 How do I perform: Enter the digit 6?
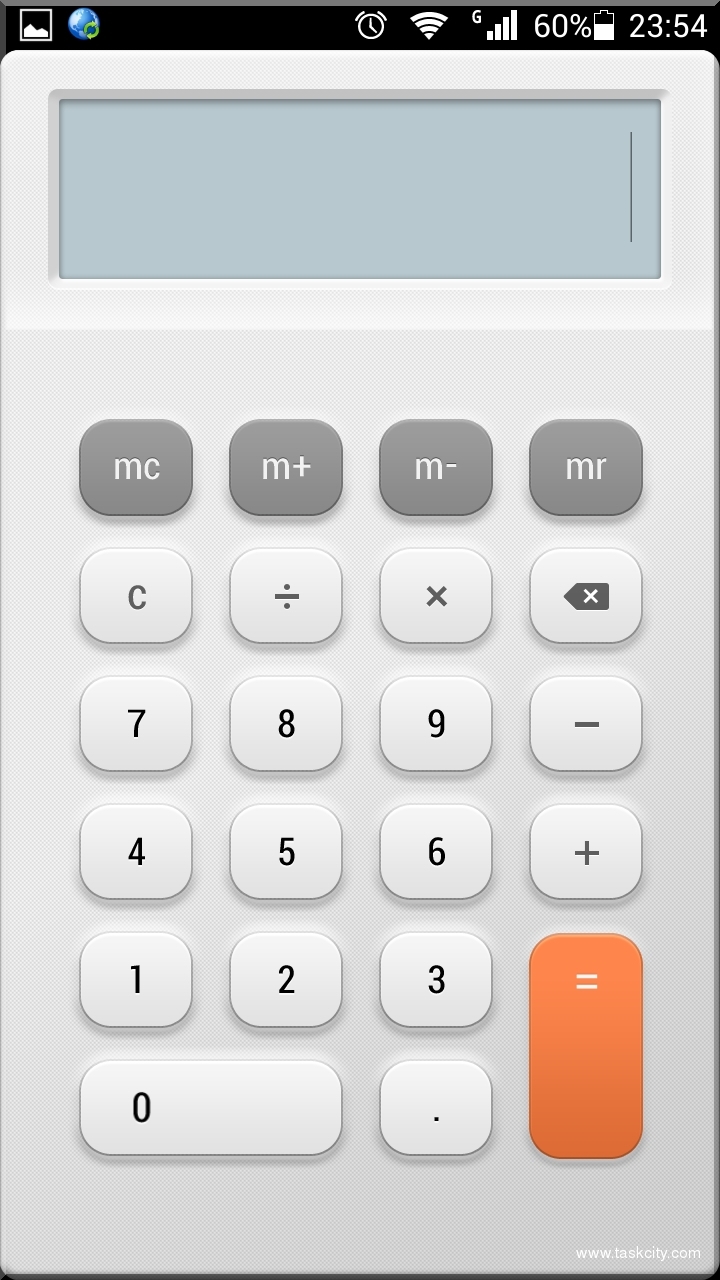pos(436,852)
